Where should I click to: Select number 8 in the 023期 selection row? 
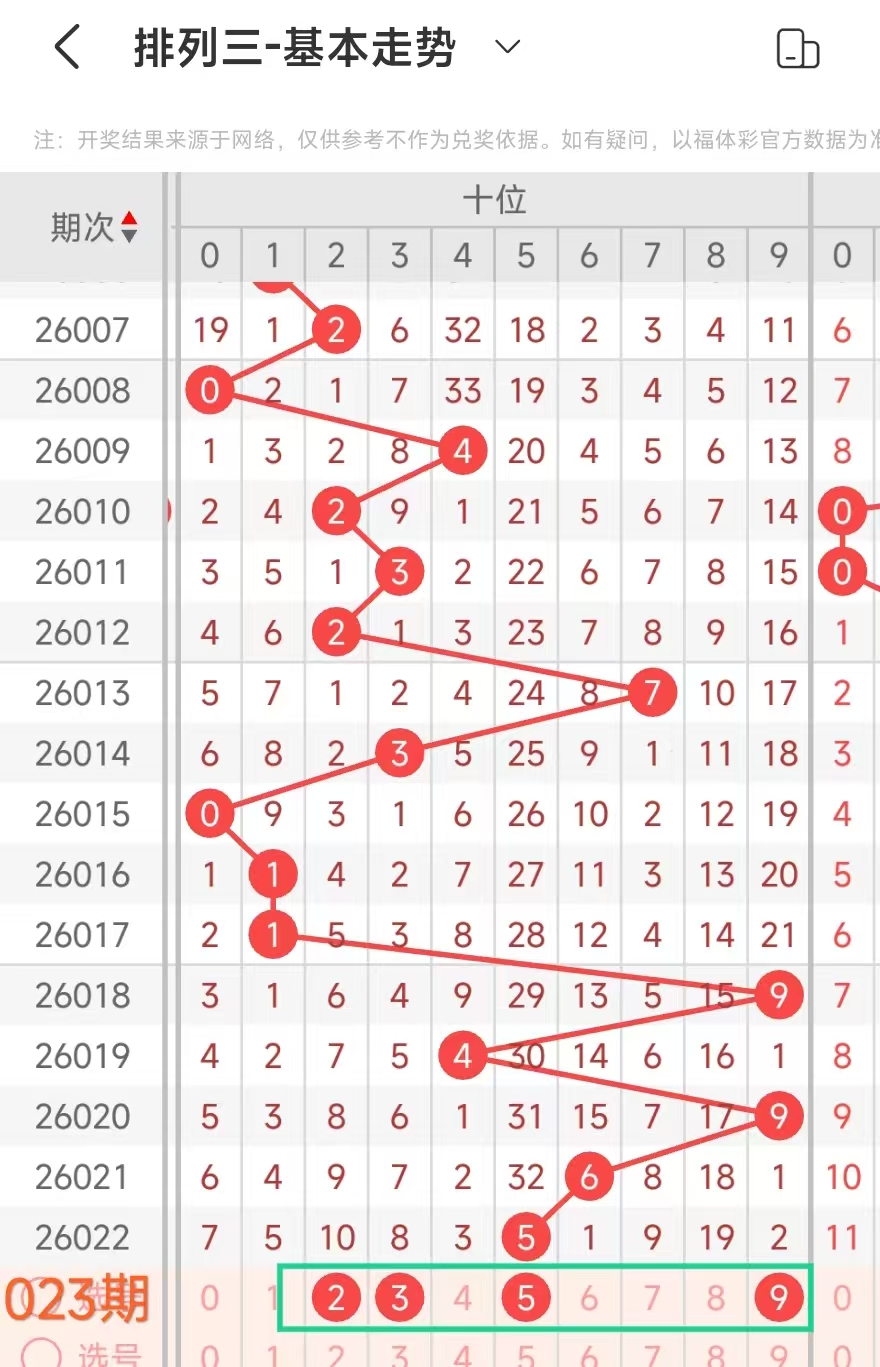716,1298
